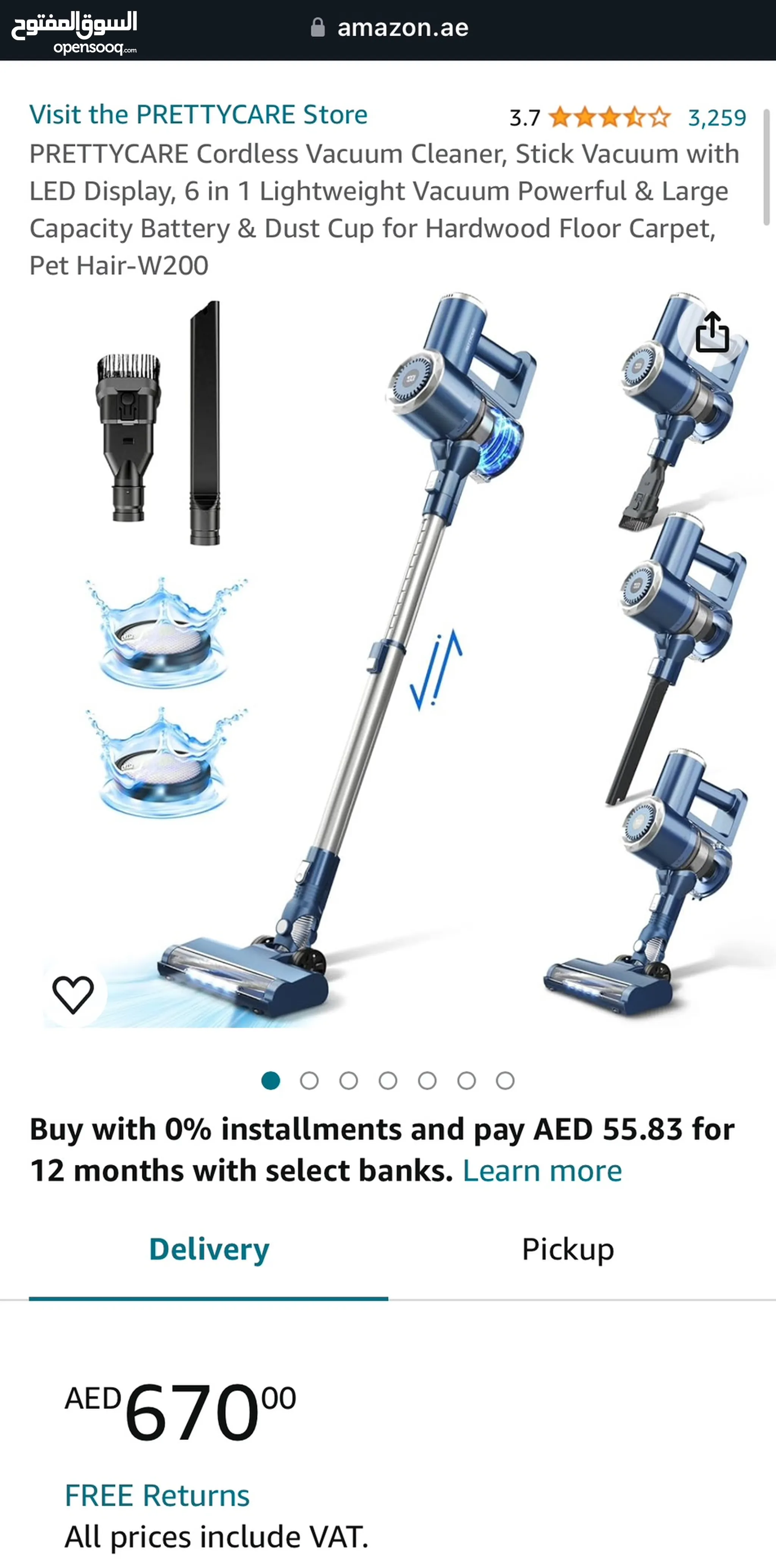Share this vacuum cleaner product

pos(712,332)
